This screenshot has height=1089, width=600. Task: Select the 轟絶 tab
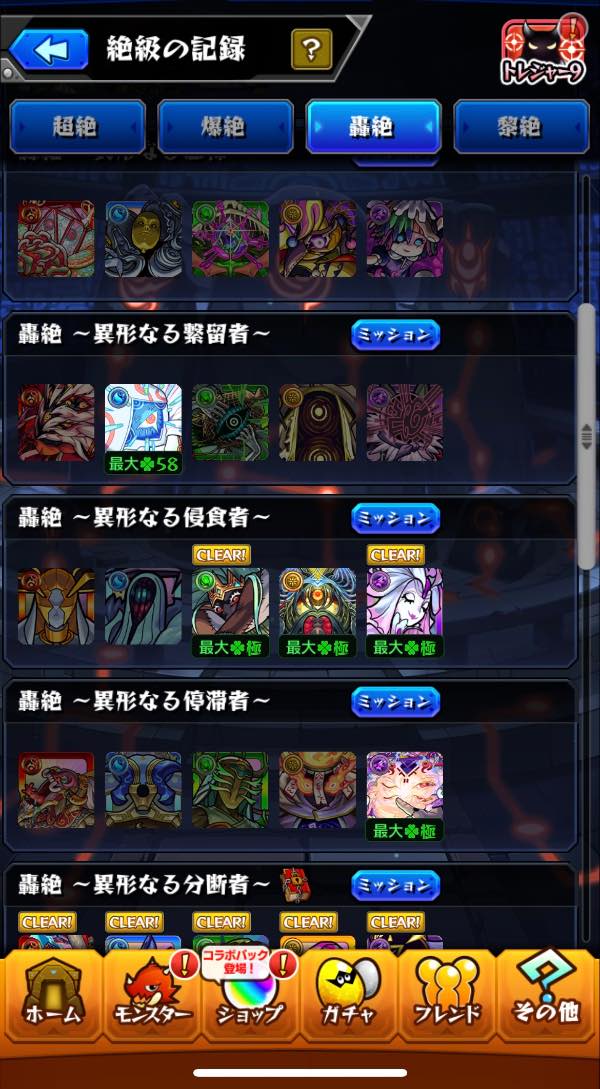pos(373,126)
